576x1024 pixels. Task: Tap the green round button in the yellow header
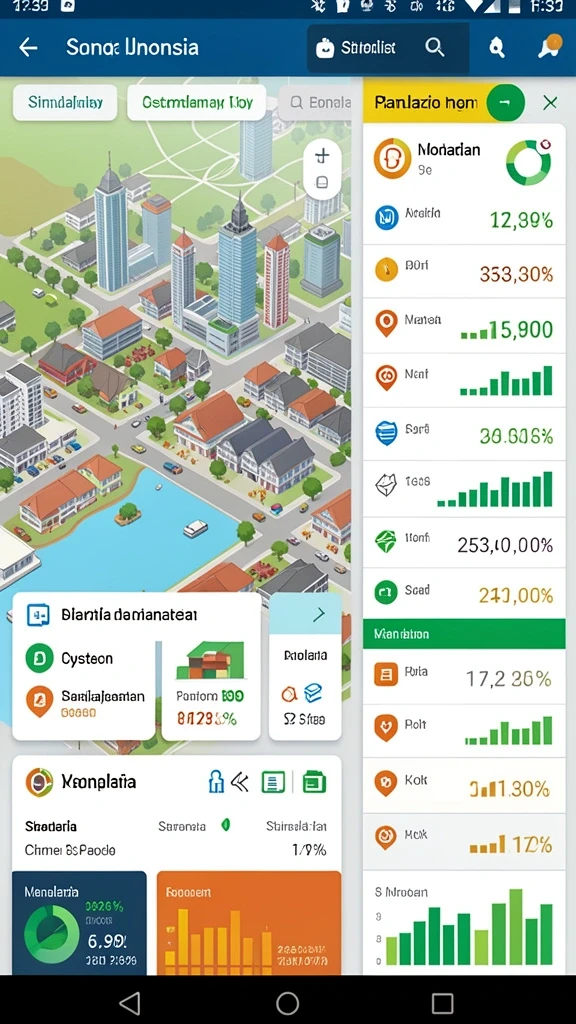tap(506, 103)
